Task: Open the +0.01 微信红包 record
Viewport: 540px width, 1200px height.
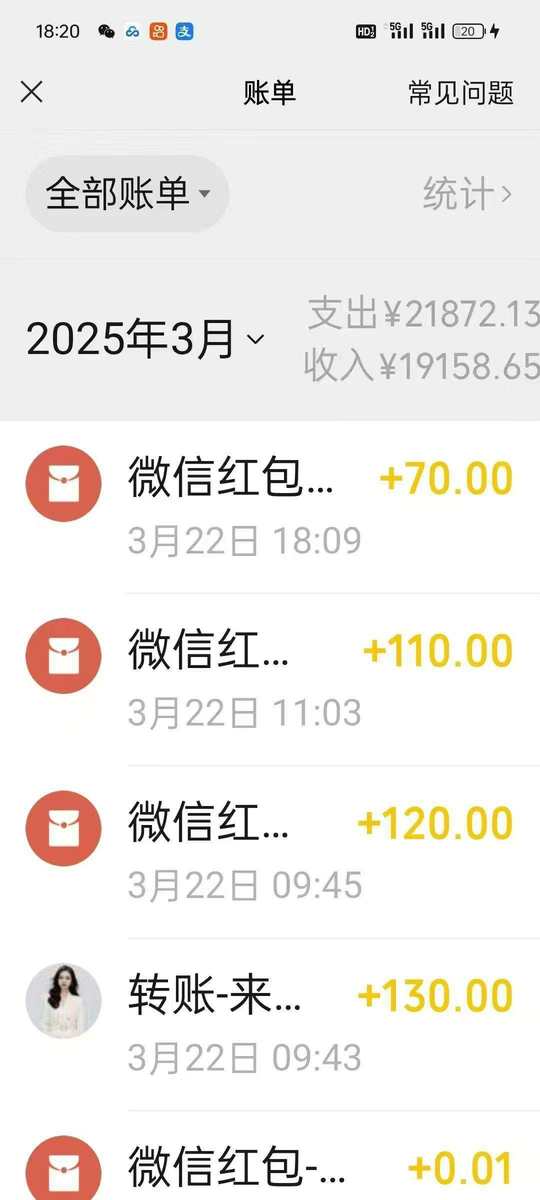Action: pos(270,1156)
